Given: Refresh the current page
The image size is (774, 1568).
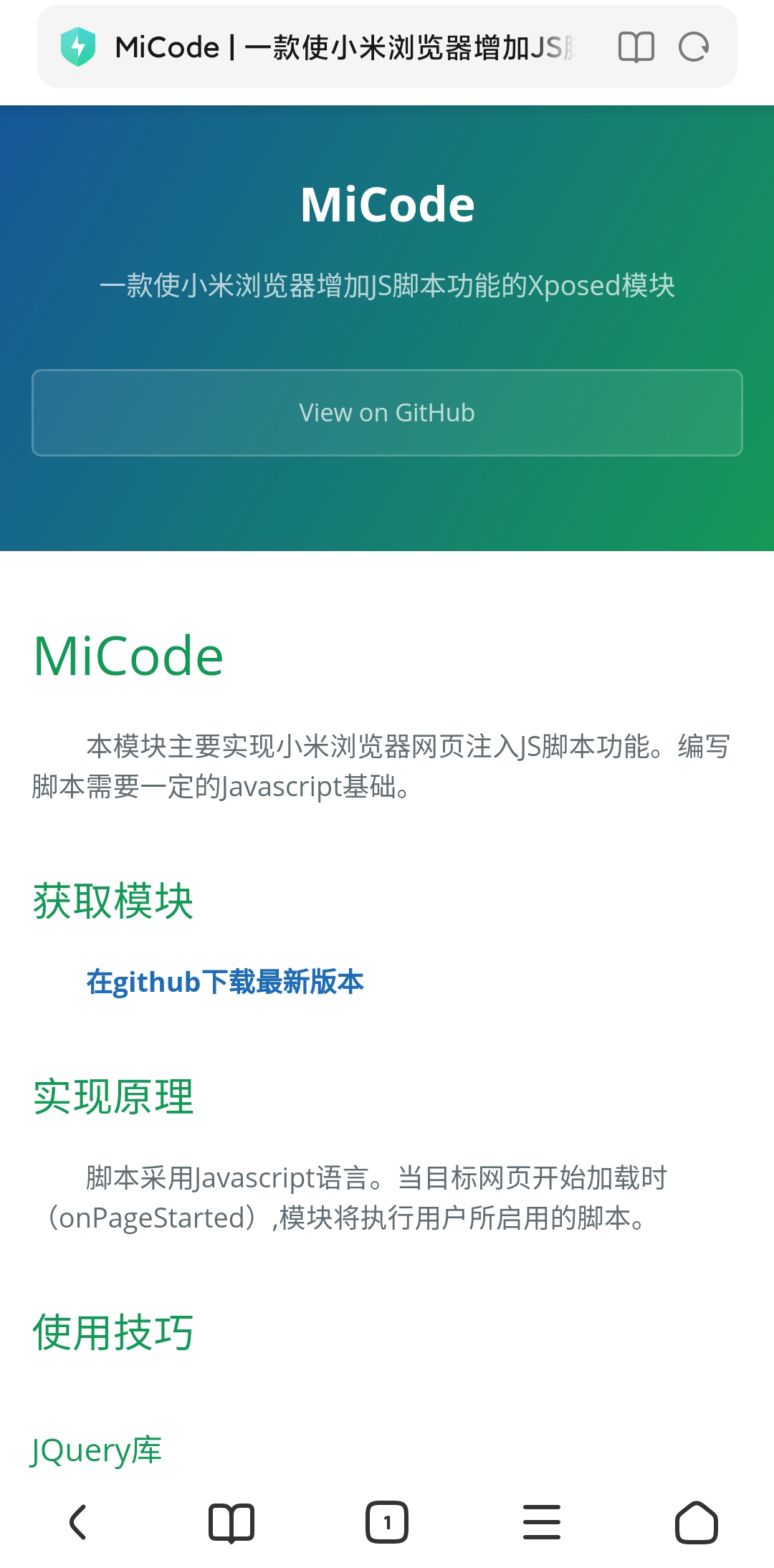Looking at the screenshot, I should [693, 47].
